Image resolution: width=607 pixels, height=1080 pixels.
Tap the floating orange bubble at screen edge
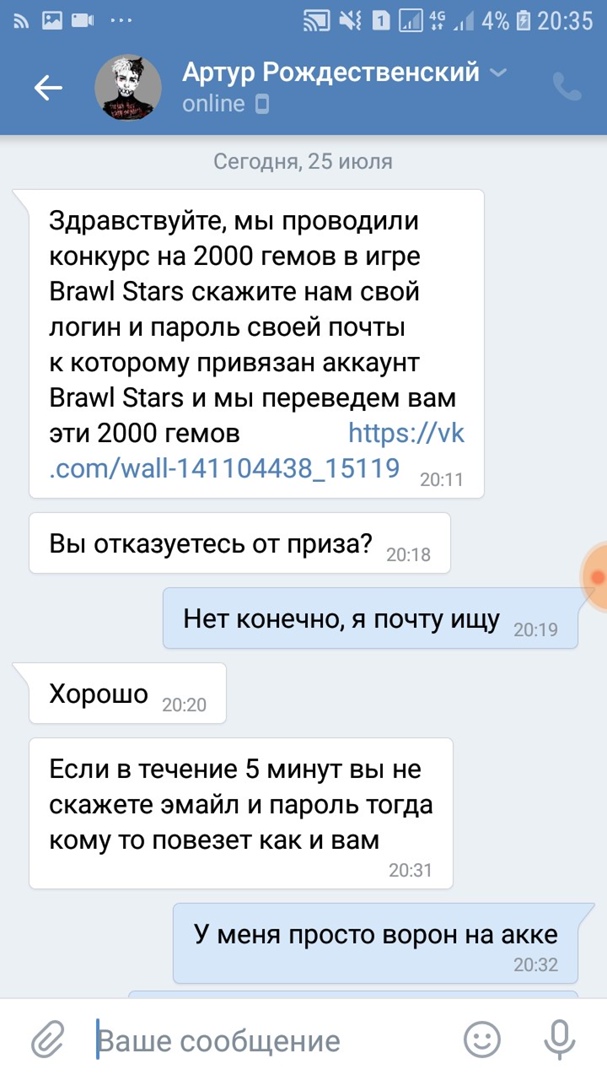pyautogui.click(x=596, y=577)
